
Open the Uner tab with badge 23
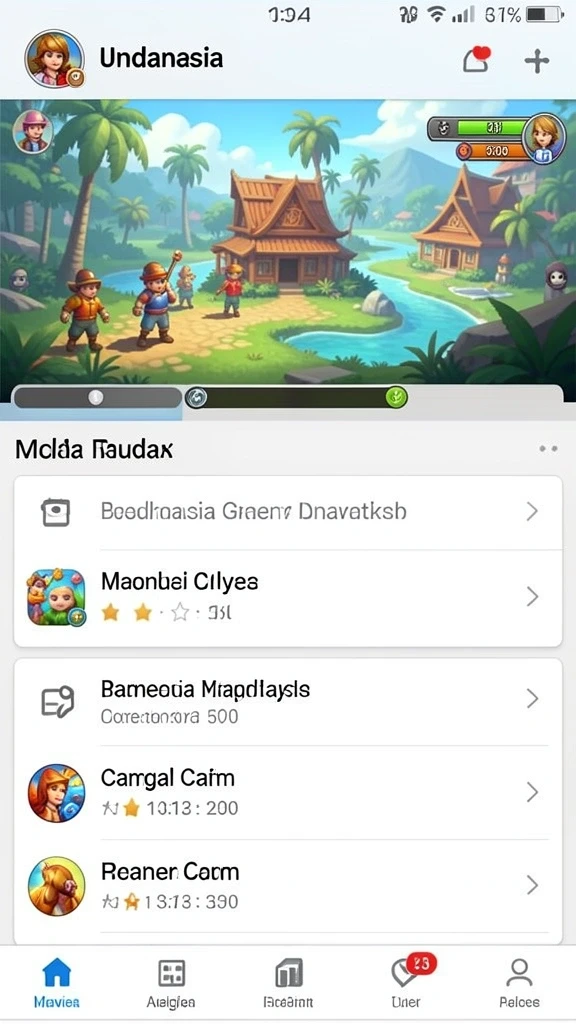coord(406,983)
